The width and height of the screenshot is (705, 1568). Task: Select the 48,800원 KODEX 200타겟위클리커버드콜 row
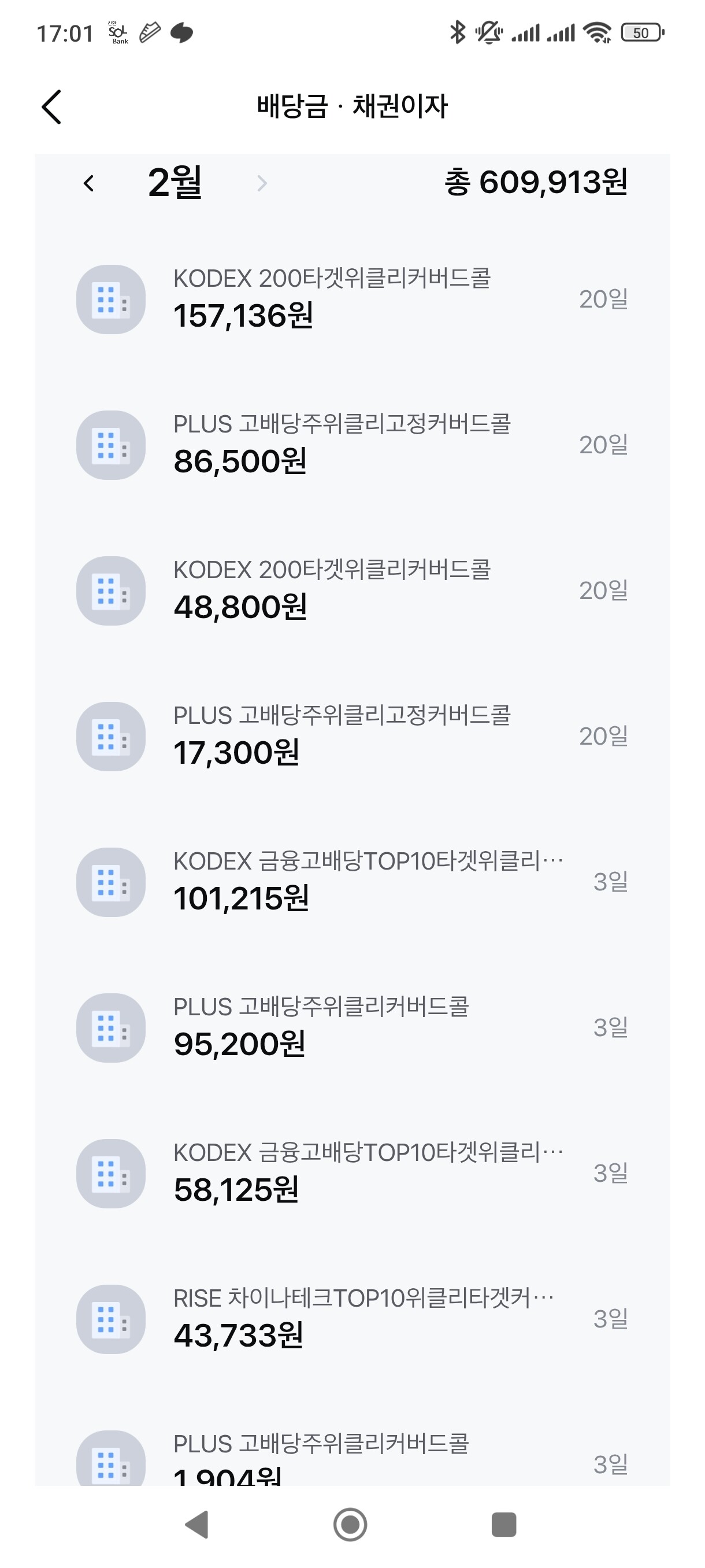point(351,590)
